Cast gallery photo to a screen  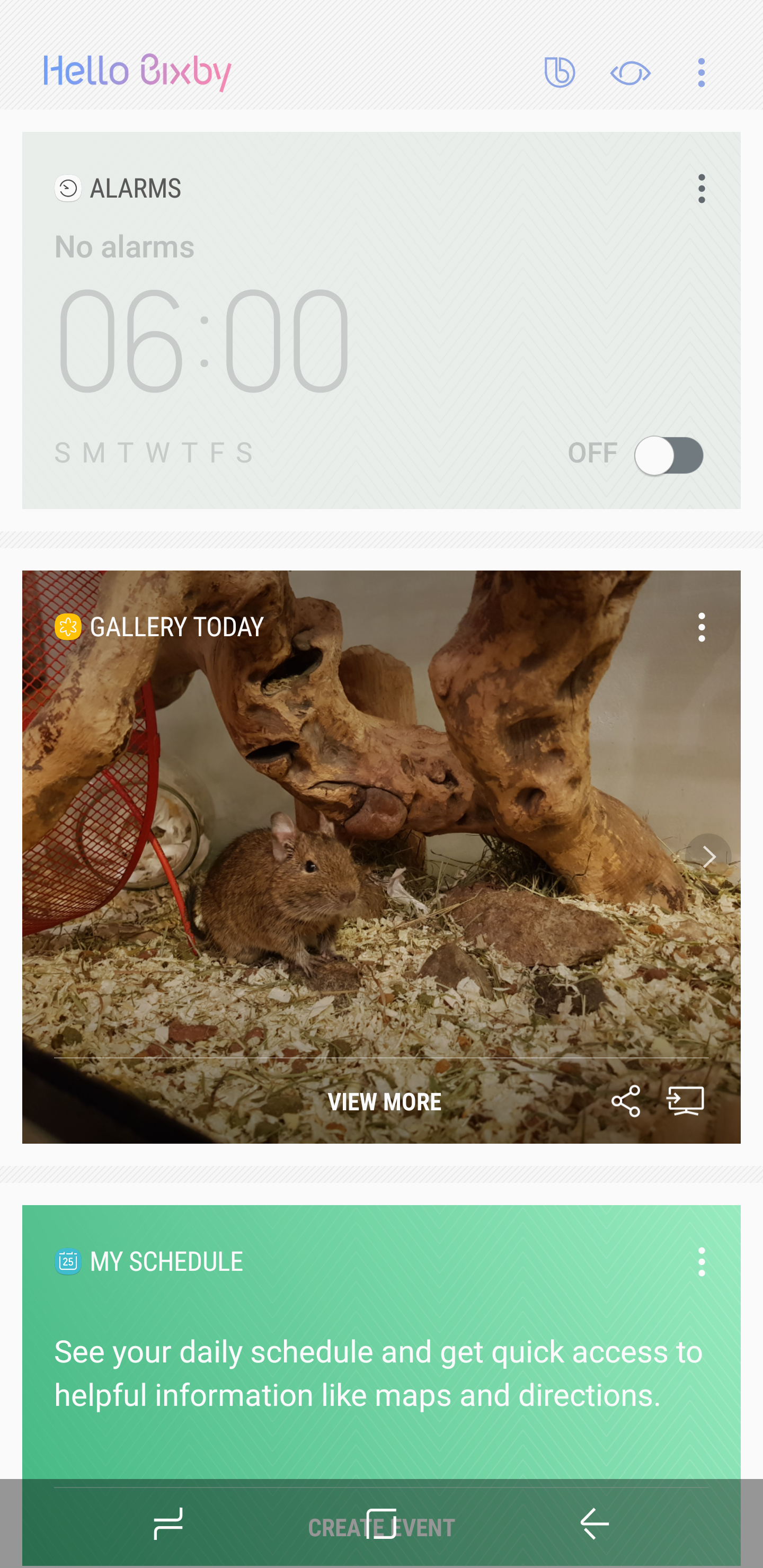click(x=686, y=1101)
